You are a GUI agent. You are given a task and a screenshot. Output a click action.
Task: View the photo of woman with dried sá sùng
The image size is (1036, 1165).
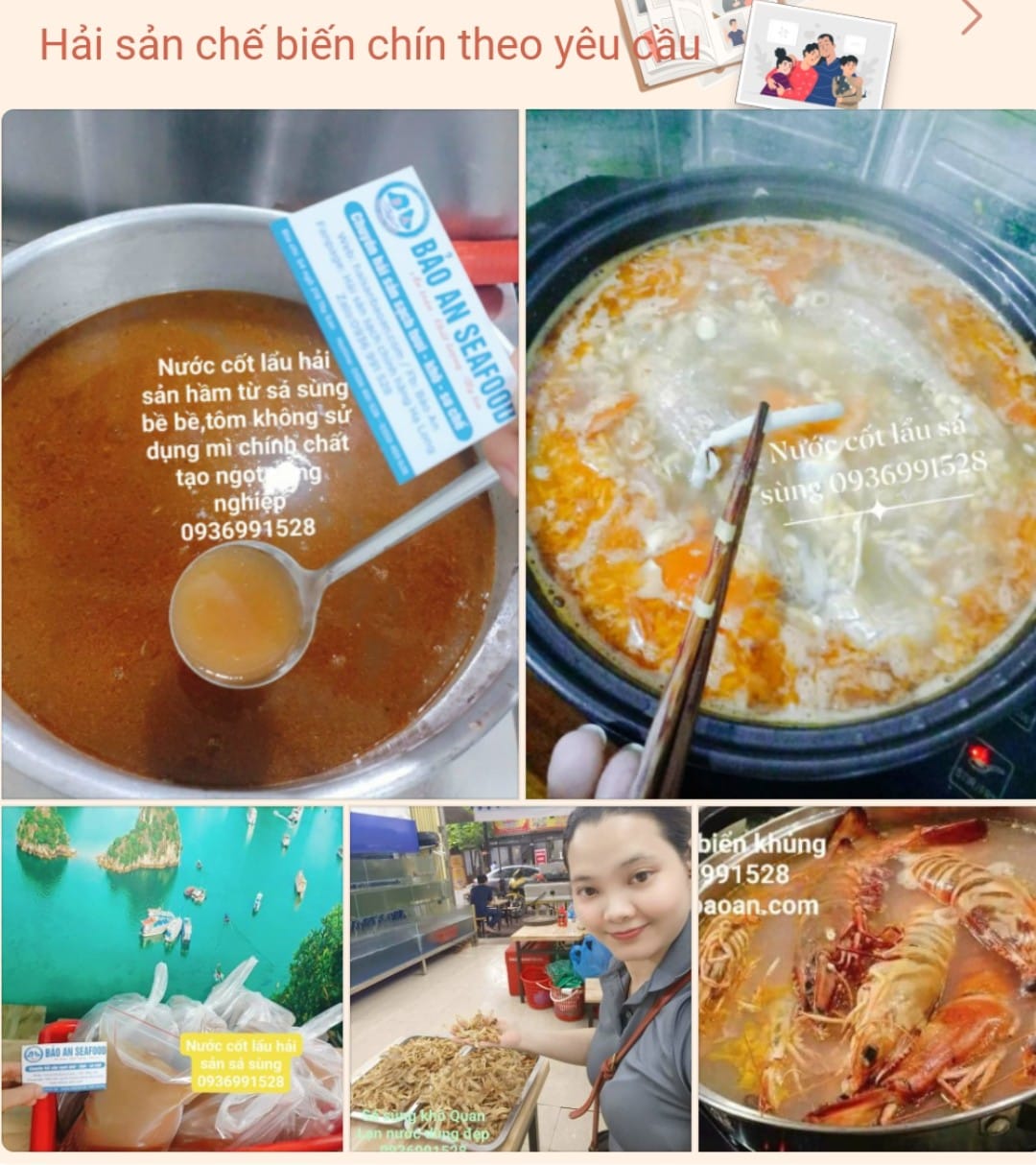click(520, 979)
